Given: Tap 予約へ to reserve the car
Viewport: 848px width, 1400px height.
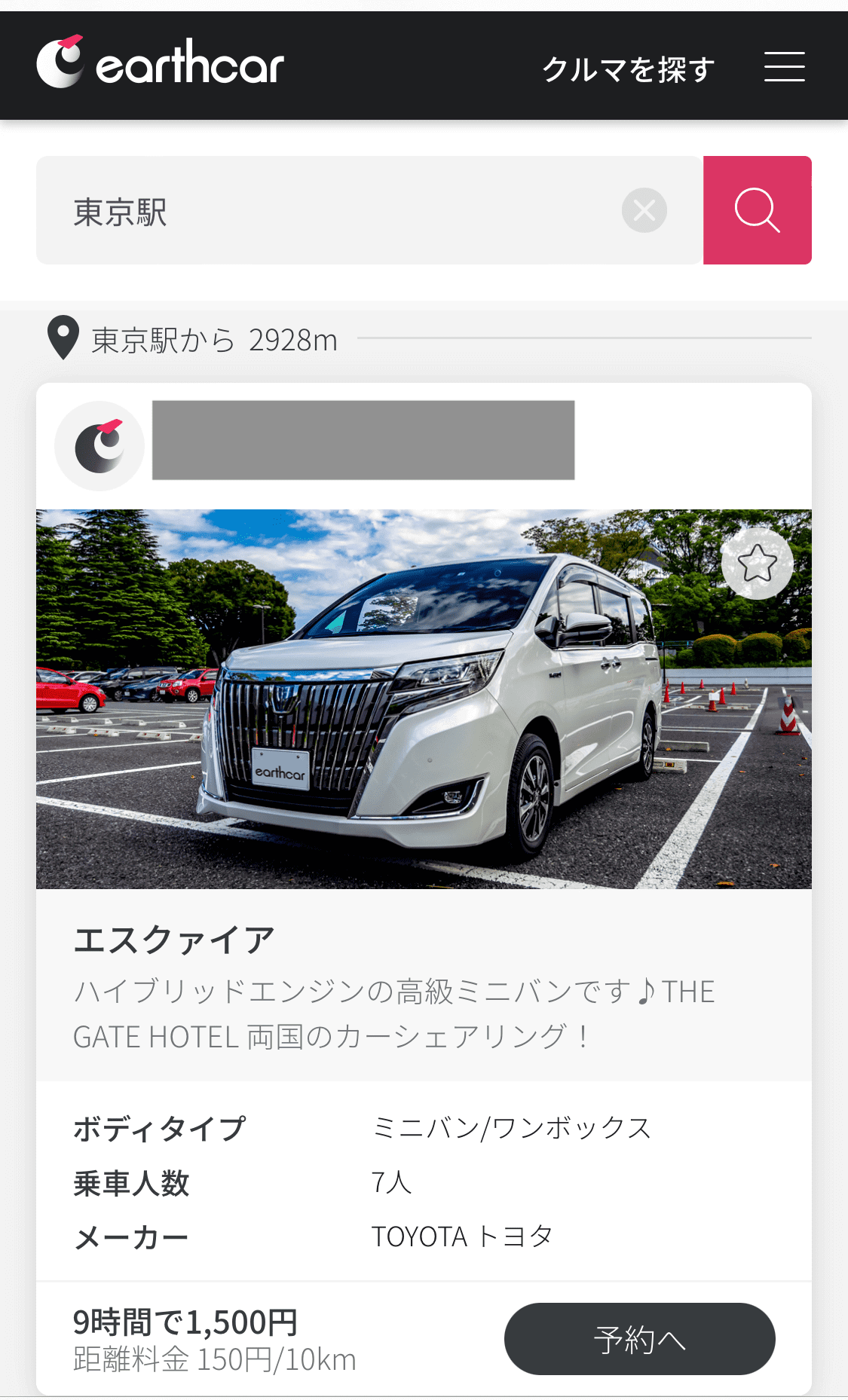Looking at the screenshot, I should click(x=639, y=1339).
